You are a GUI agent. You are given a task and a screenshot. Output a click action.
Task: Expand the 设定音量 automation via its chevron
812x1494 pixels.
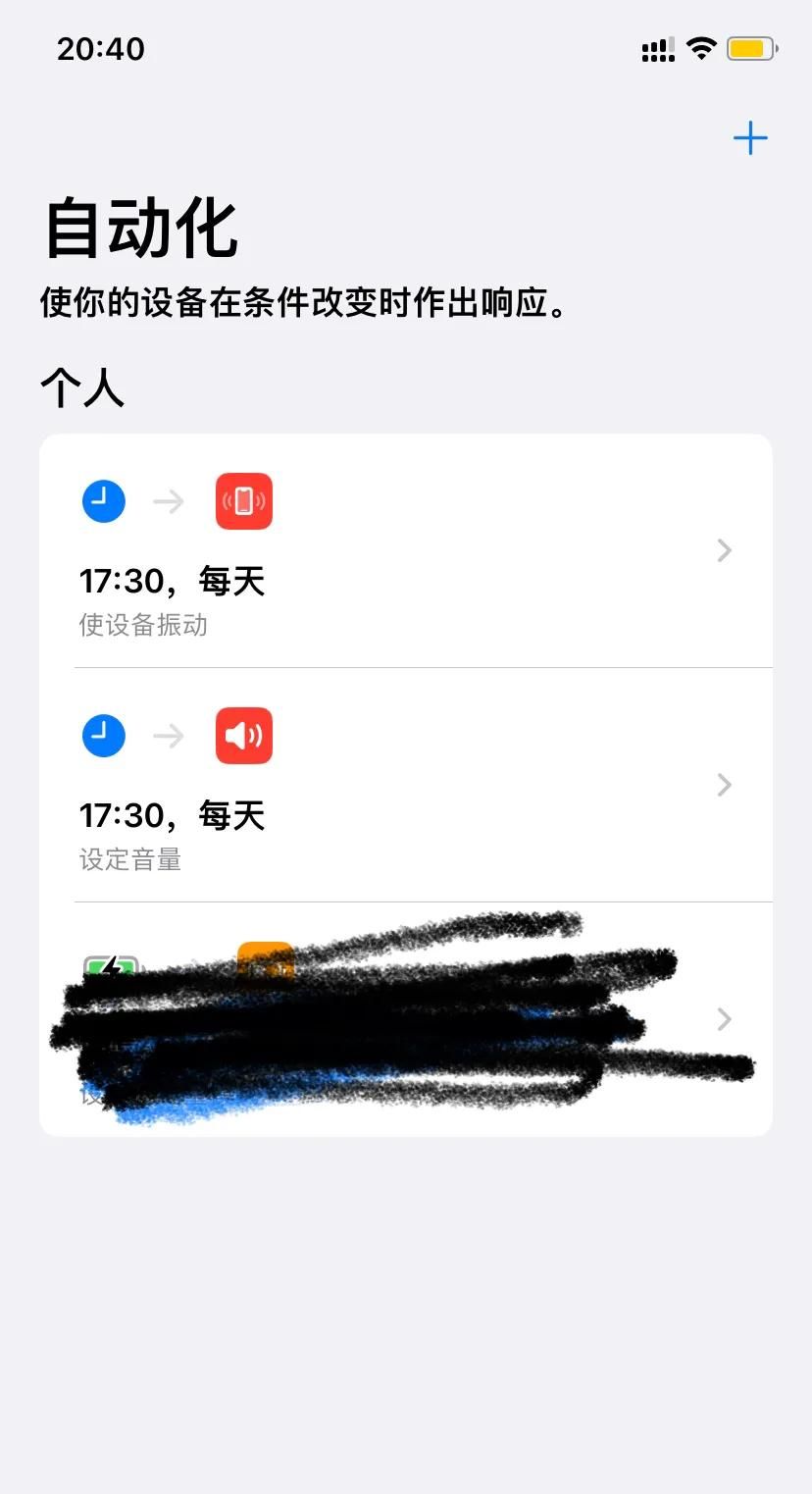click(x=724, y=785)
